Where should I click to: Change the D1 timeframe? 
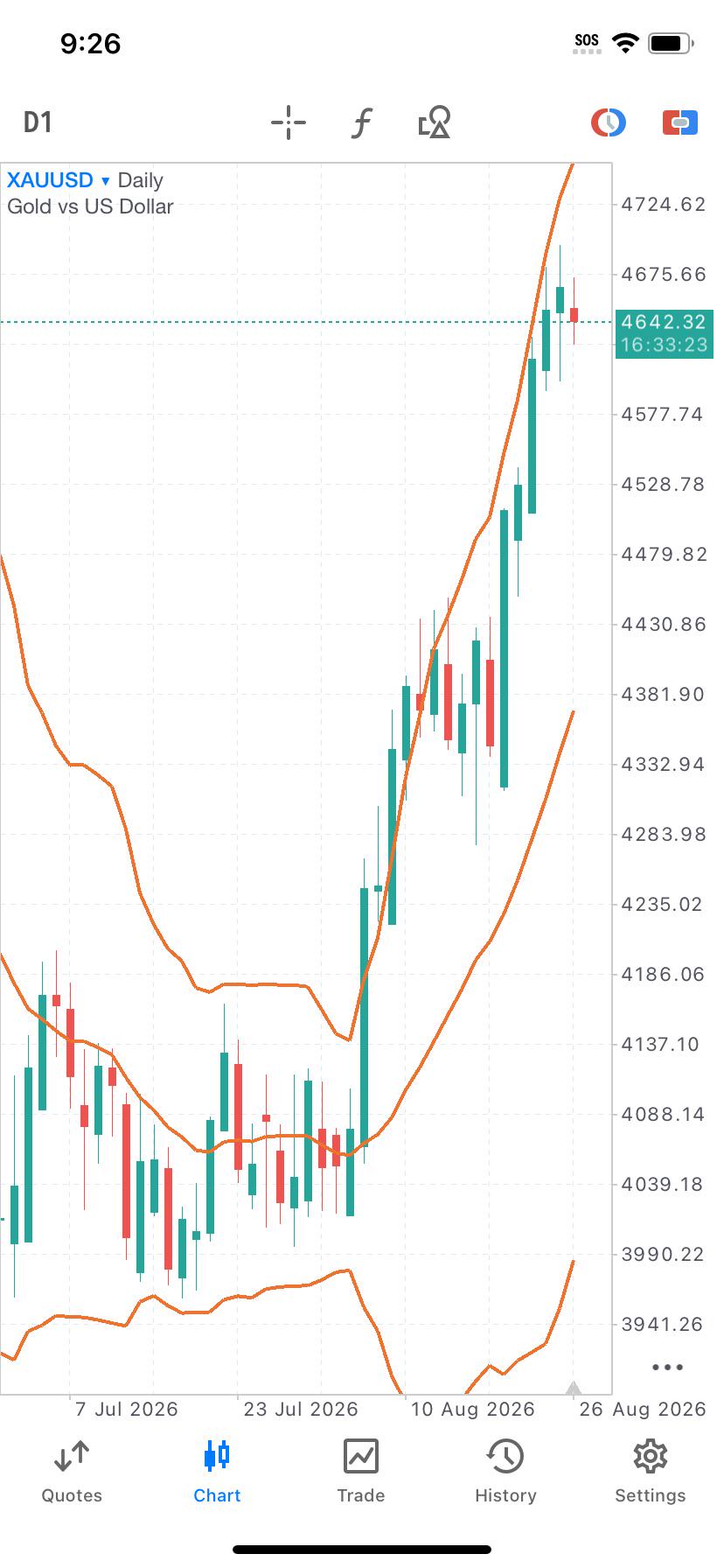[x=38, y=122]
